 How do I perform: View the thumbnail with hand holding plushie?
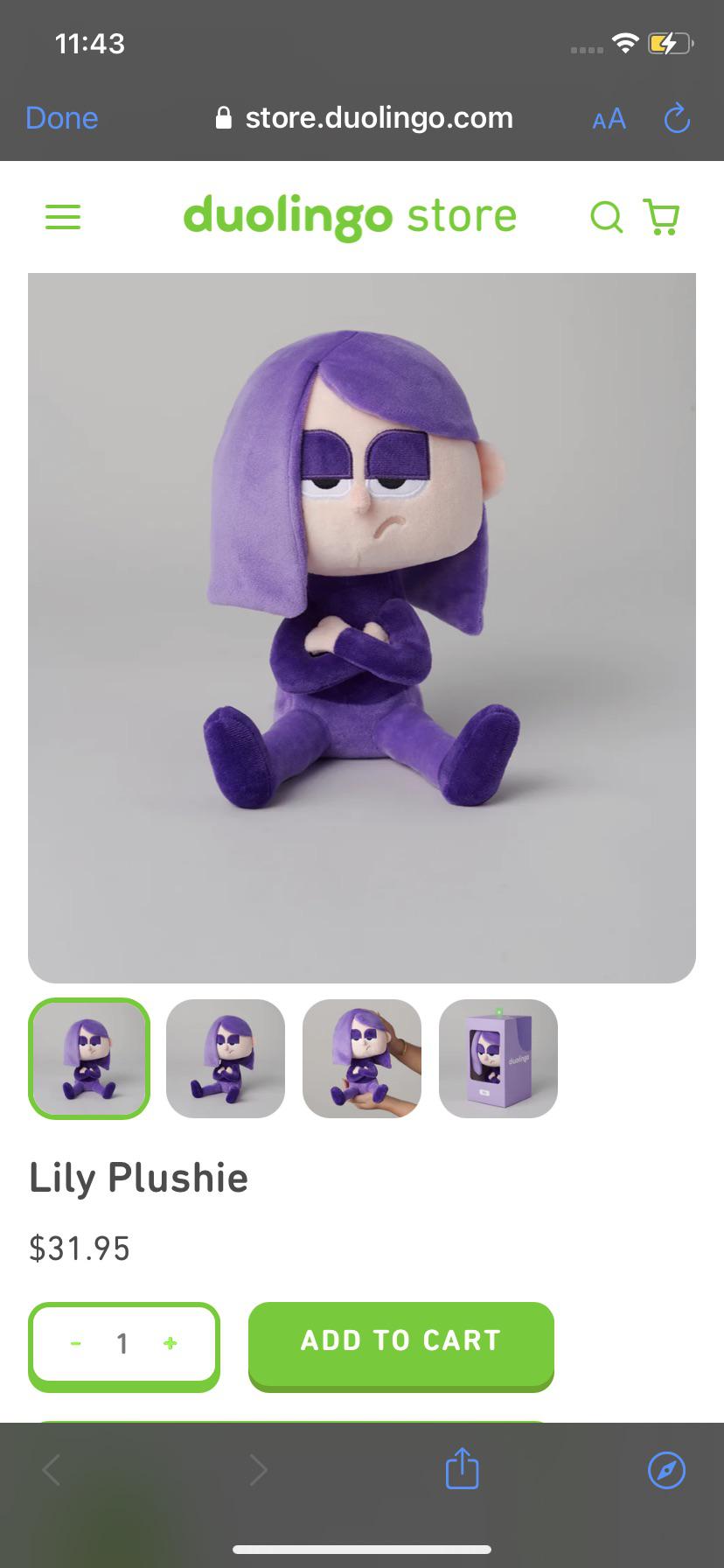[x=362, y=1059]
